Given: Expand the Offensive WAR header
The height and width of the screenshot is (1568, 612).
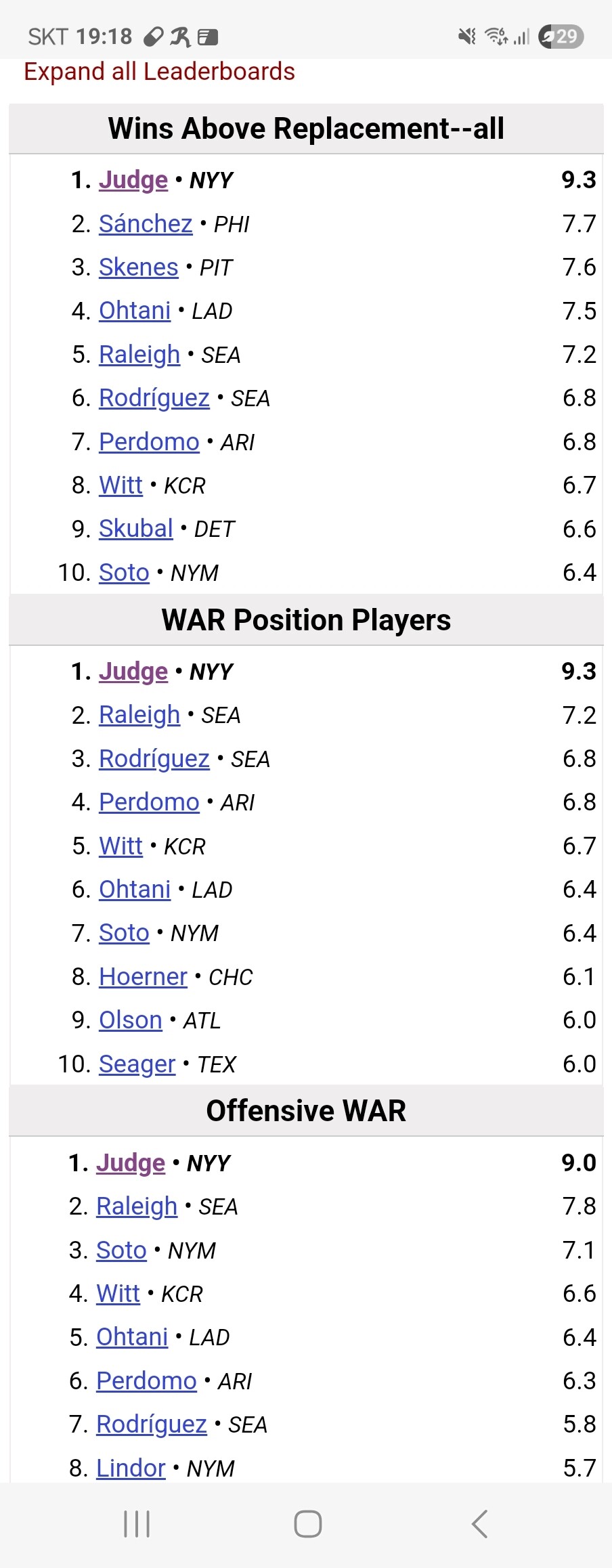Looking at the screenshot, I should [x=306, y=1111].
